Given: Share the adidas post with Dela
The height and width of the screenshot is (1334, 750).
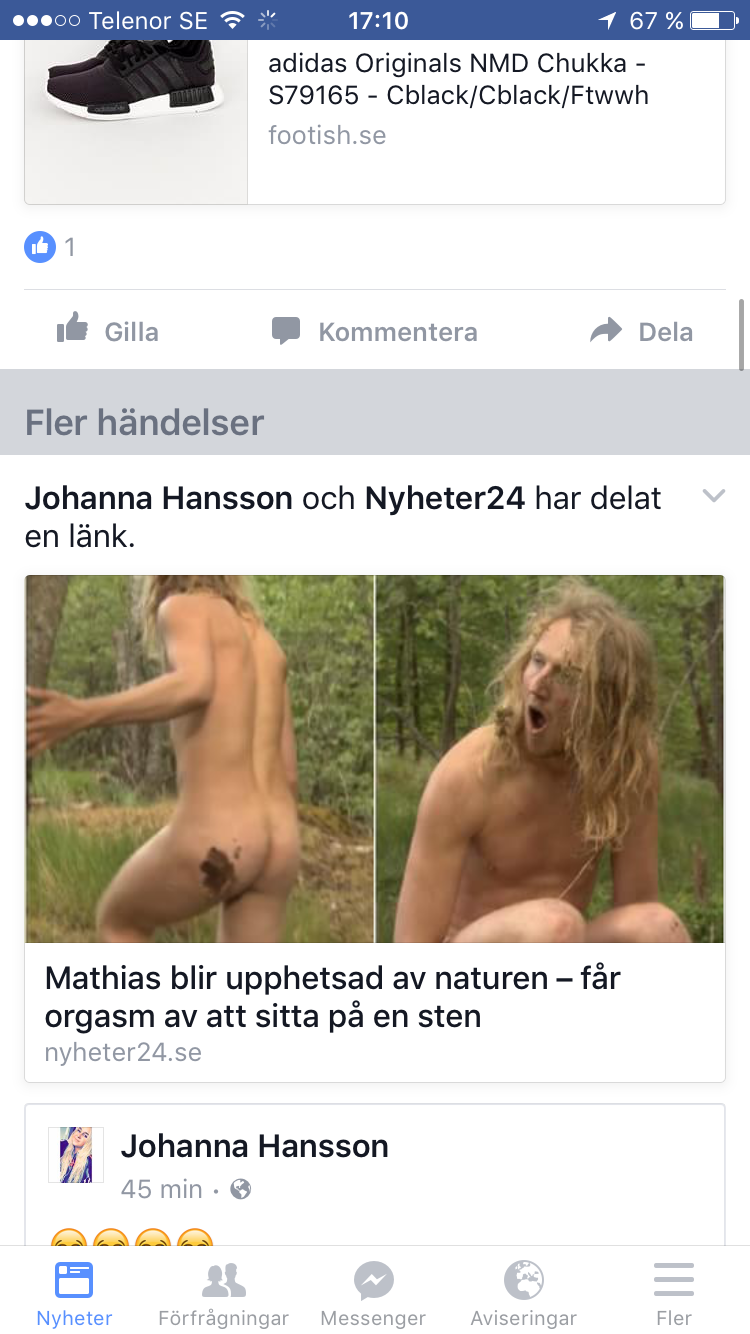Looking at the screenshot, I should [641, 331].
